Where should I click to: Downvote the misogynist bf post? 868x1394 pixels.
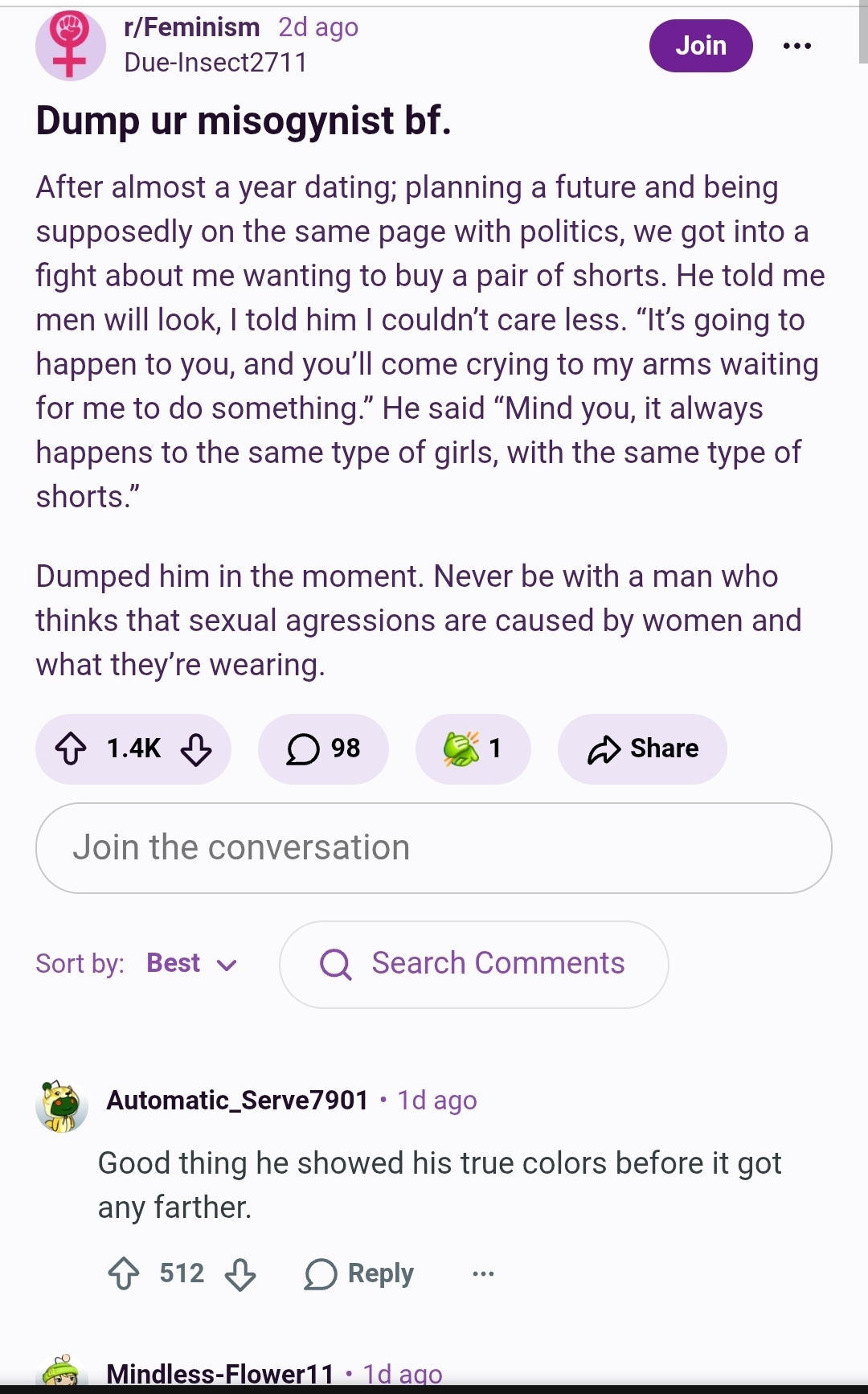(x=196, y=748)
